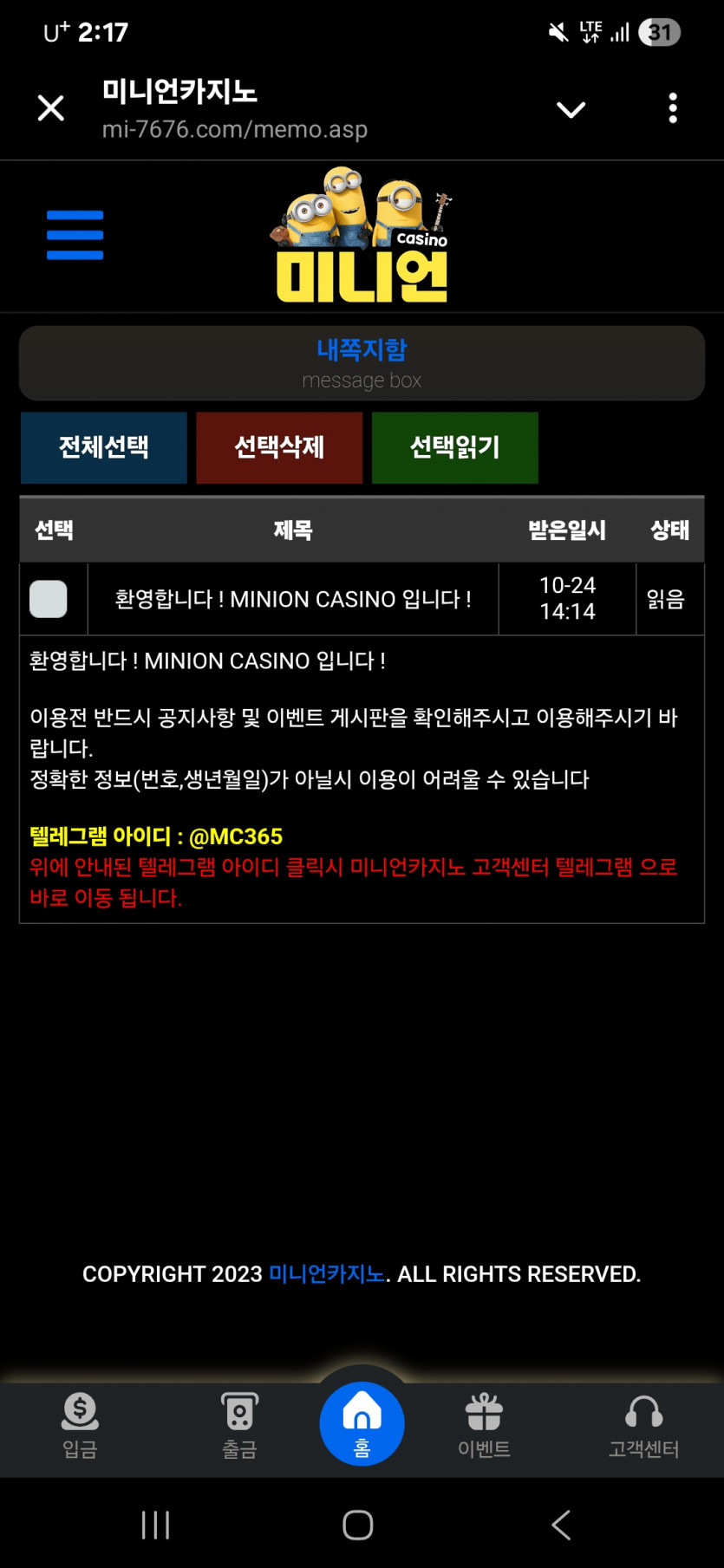
Task: Open the system recent apps view
Action: 156,1525
